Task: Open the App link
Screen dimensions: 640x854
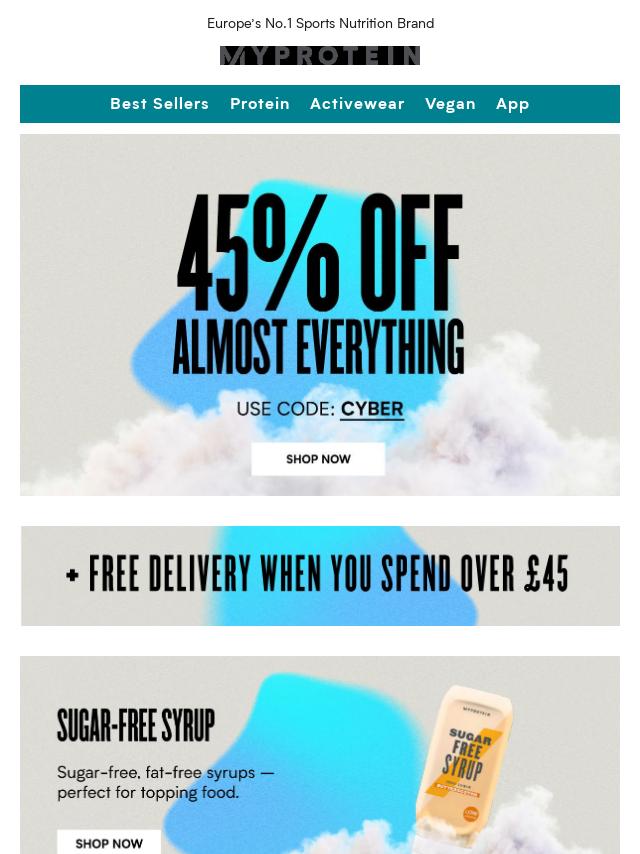Action: pos(512,104)
